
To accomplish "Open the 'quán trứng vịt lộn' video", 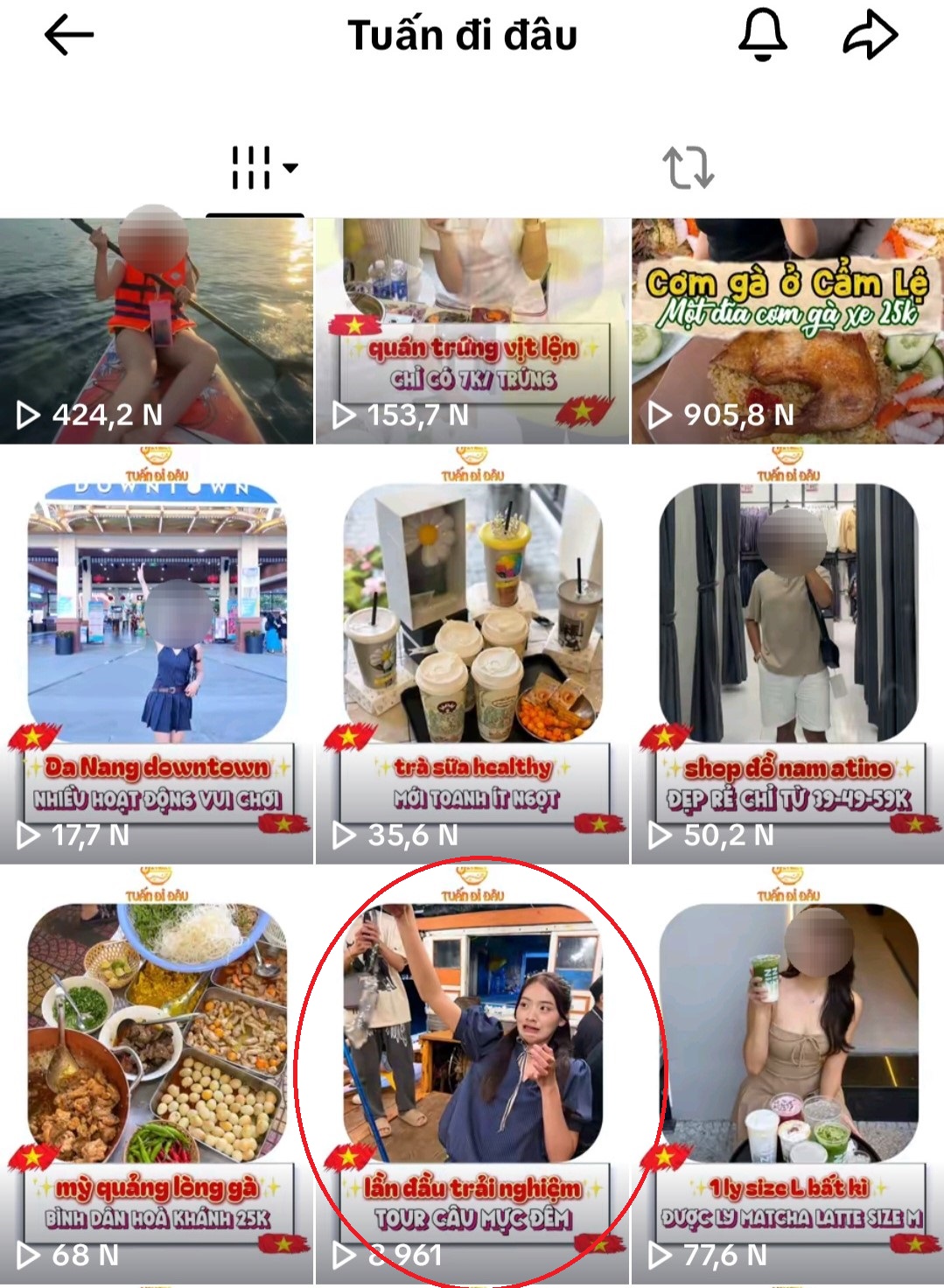I will [x=472, y=324].
